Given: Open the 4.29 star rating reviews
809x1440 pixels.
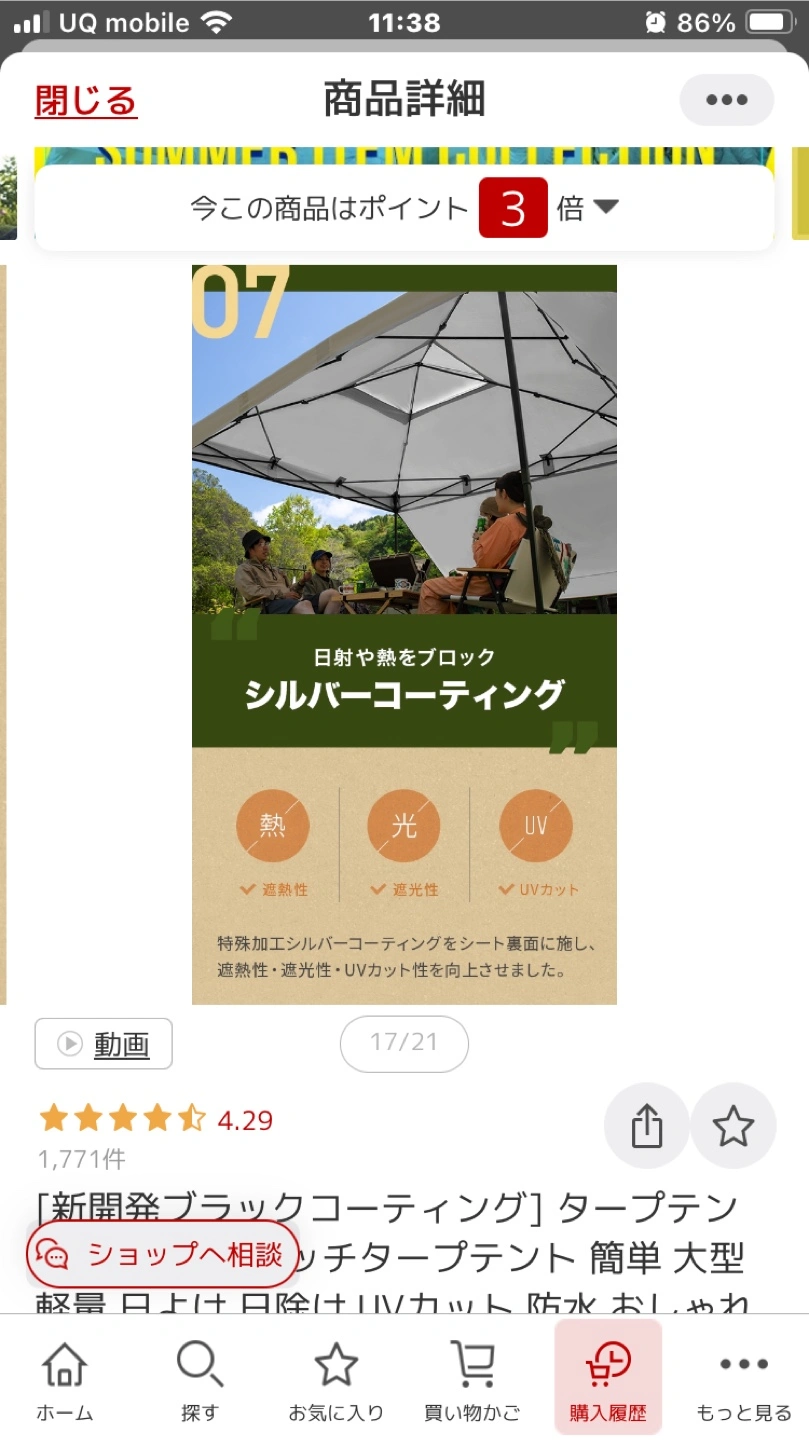Looking at the screenshot, I should [155, 1120].
